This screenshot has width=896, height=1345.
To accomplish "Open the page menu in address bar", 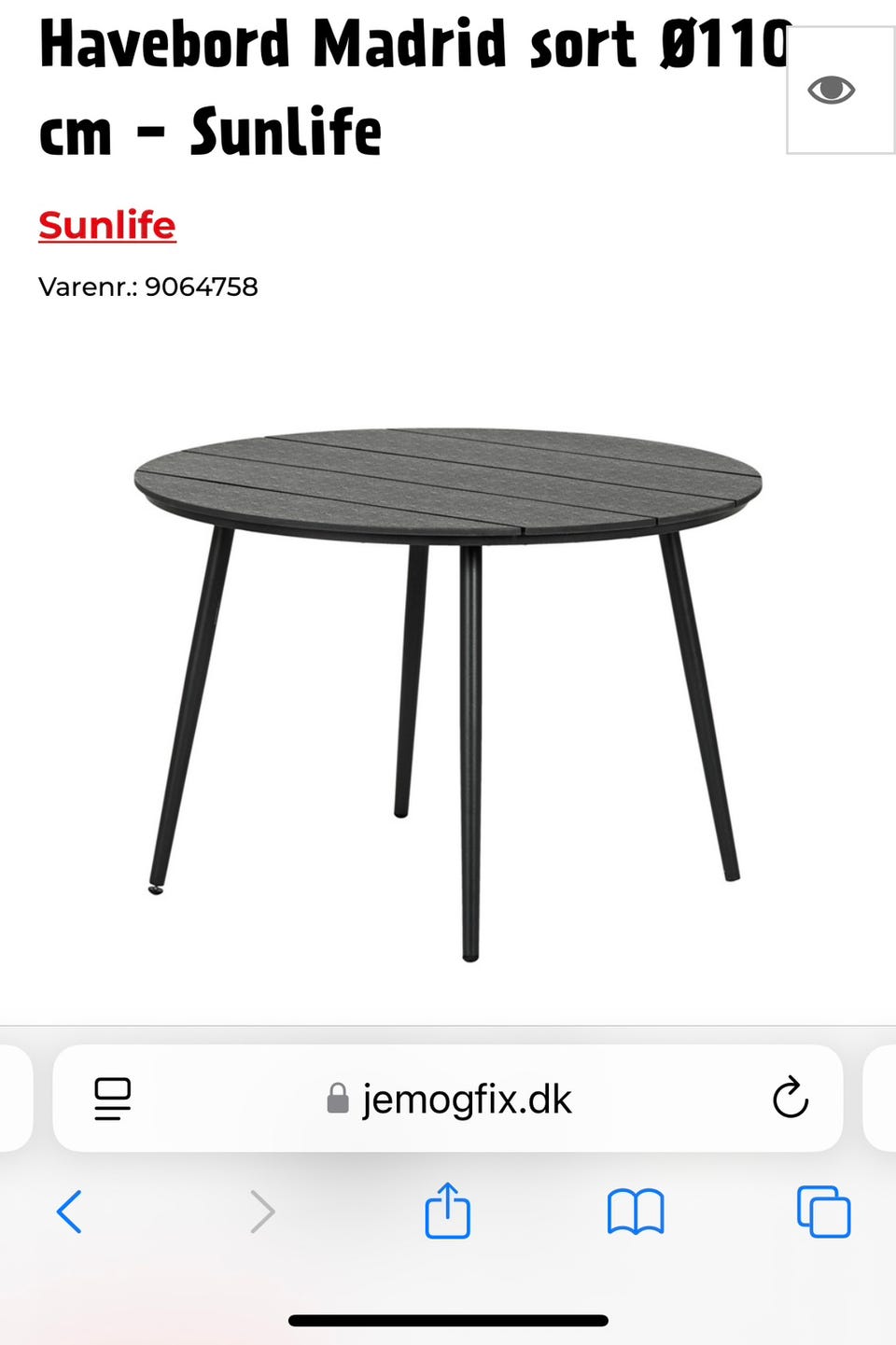I will click(113, 1099).
